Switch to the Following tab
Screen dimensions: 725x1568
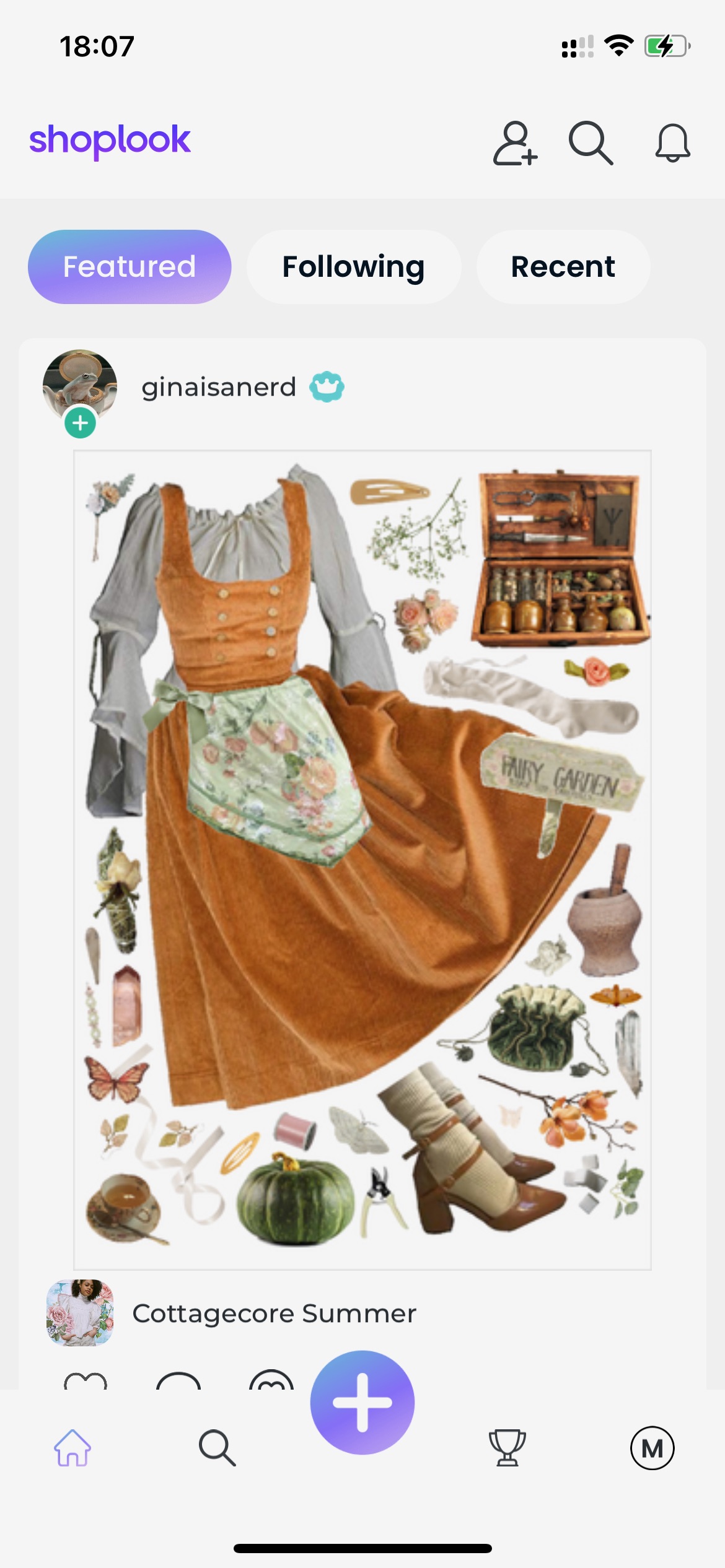(354, 267)
